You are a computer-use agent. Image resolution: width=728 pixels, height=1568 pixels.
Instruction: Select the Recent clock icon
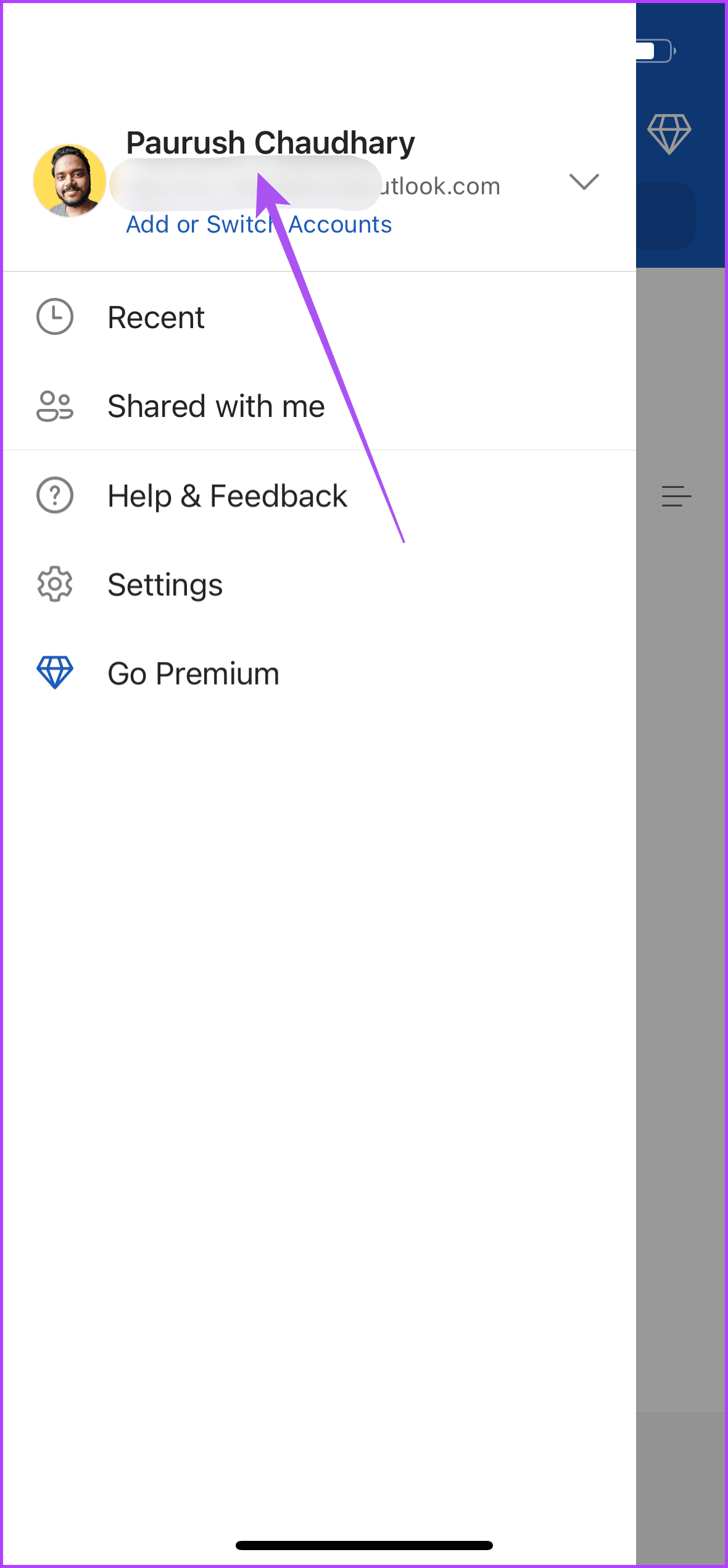55,316
